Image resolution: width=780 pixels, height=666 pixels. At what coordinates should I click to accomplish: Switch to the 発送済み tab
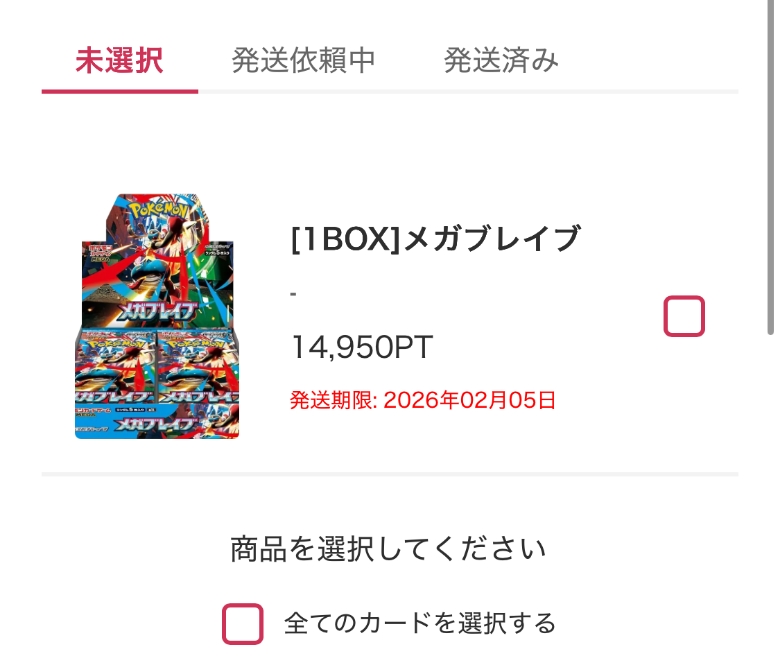pyautogui.click(x=501, y=61)
